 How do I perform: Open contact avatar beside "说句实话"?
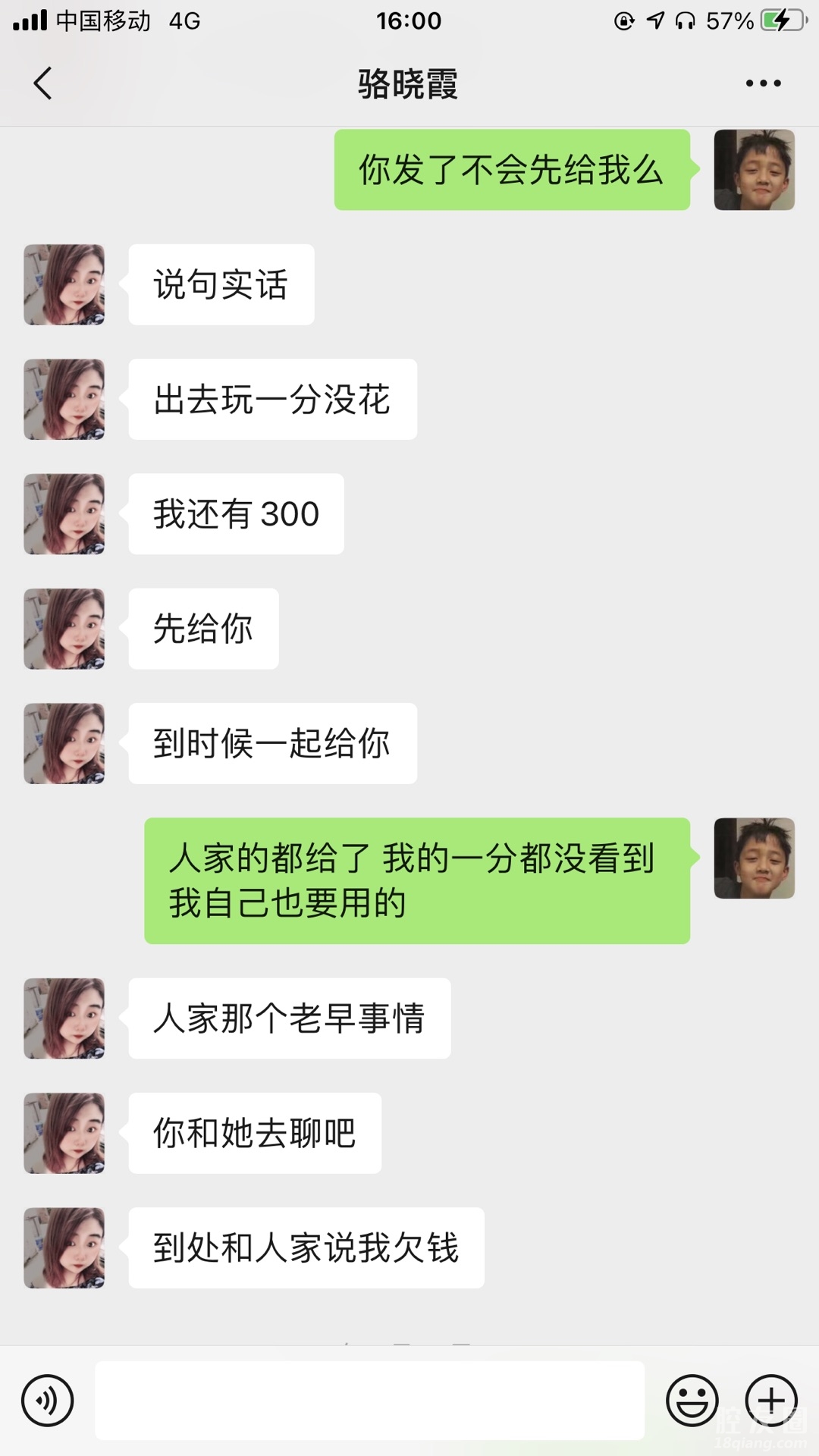64,284
